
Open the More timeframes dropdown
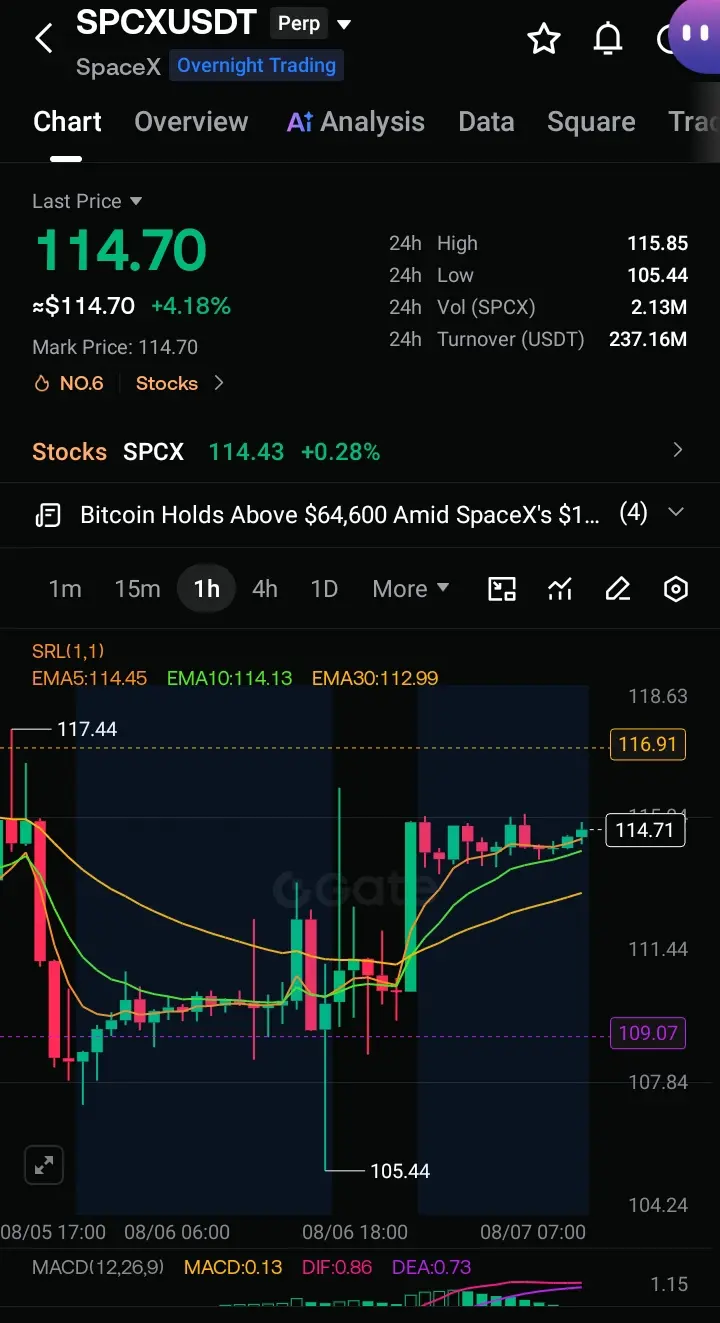point(411,589)
